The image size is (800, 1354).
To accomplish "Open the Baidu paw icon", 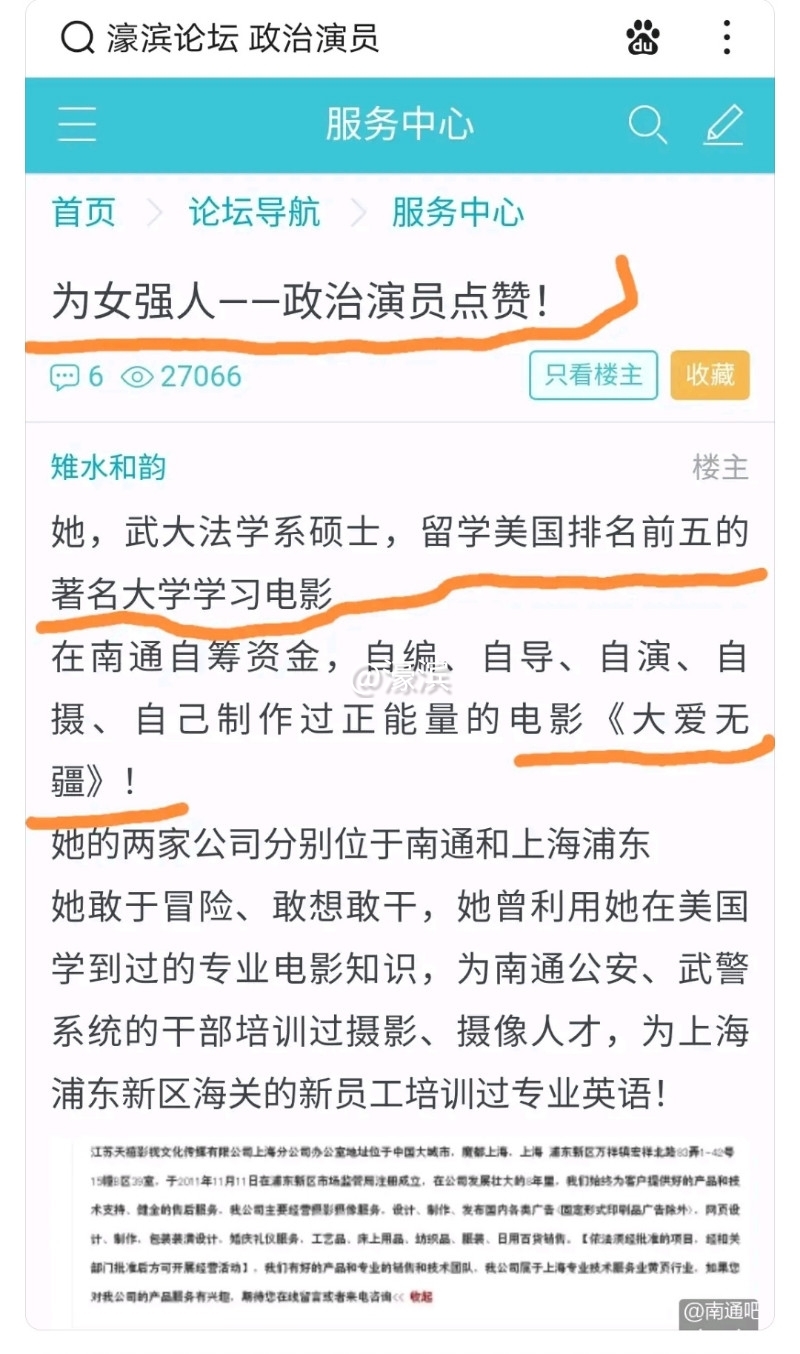I will click(643, 38).
